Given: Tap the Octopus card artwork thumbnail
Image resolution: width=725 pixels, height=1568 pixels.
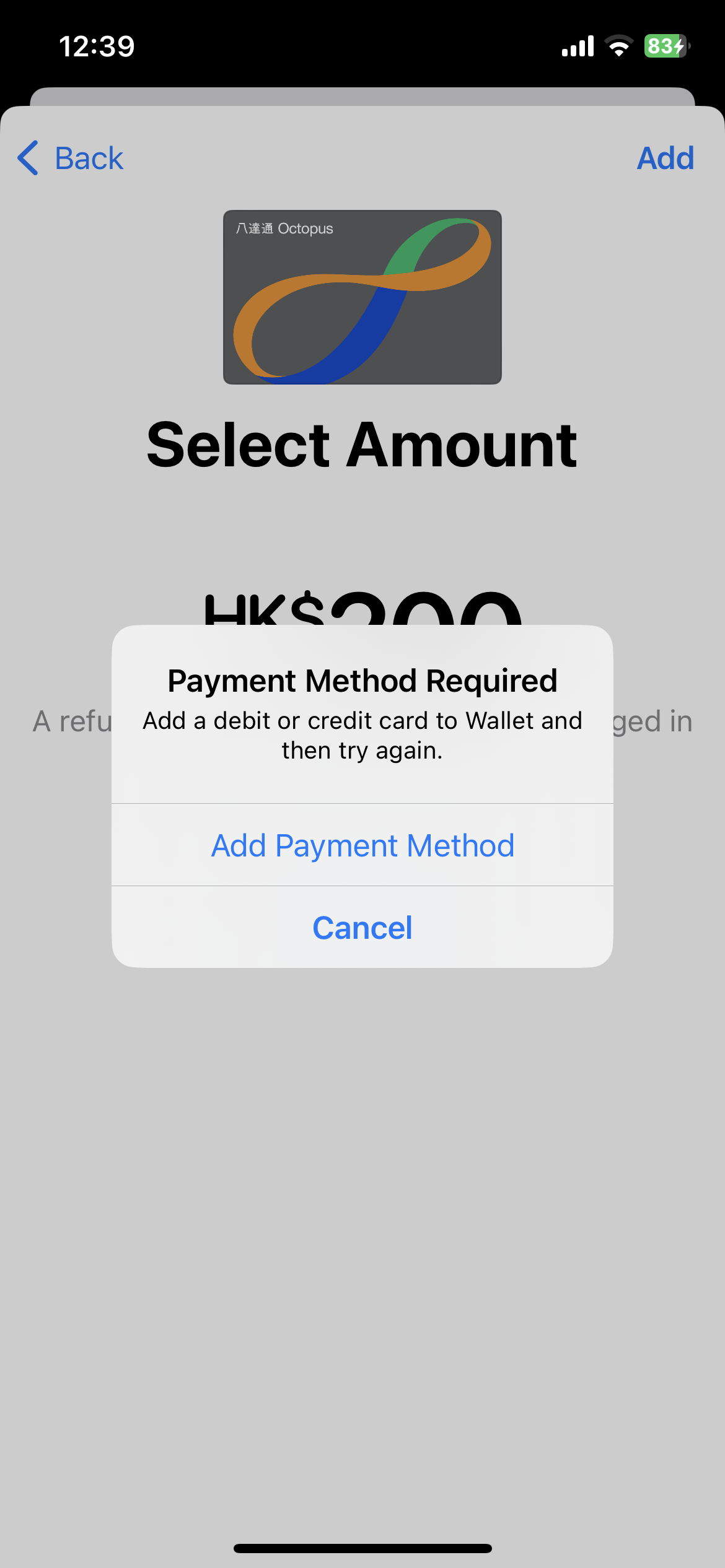Looking at the screenshot, I should pyautogui.click(x=362, y=297).
